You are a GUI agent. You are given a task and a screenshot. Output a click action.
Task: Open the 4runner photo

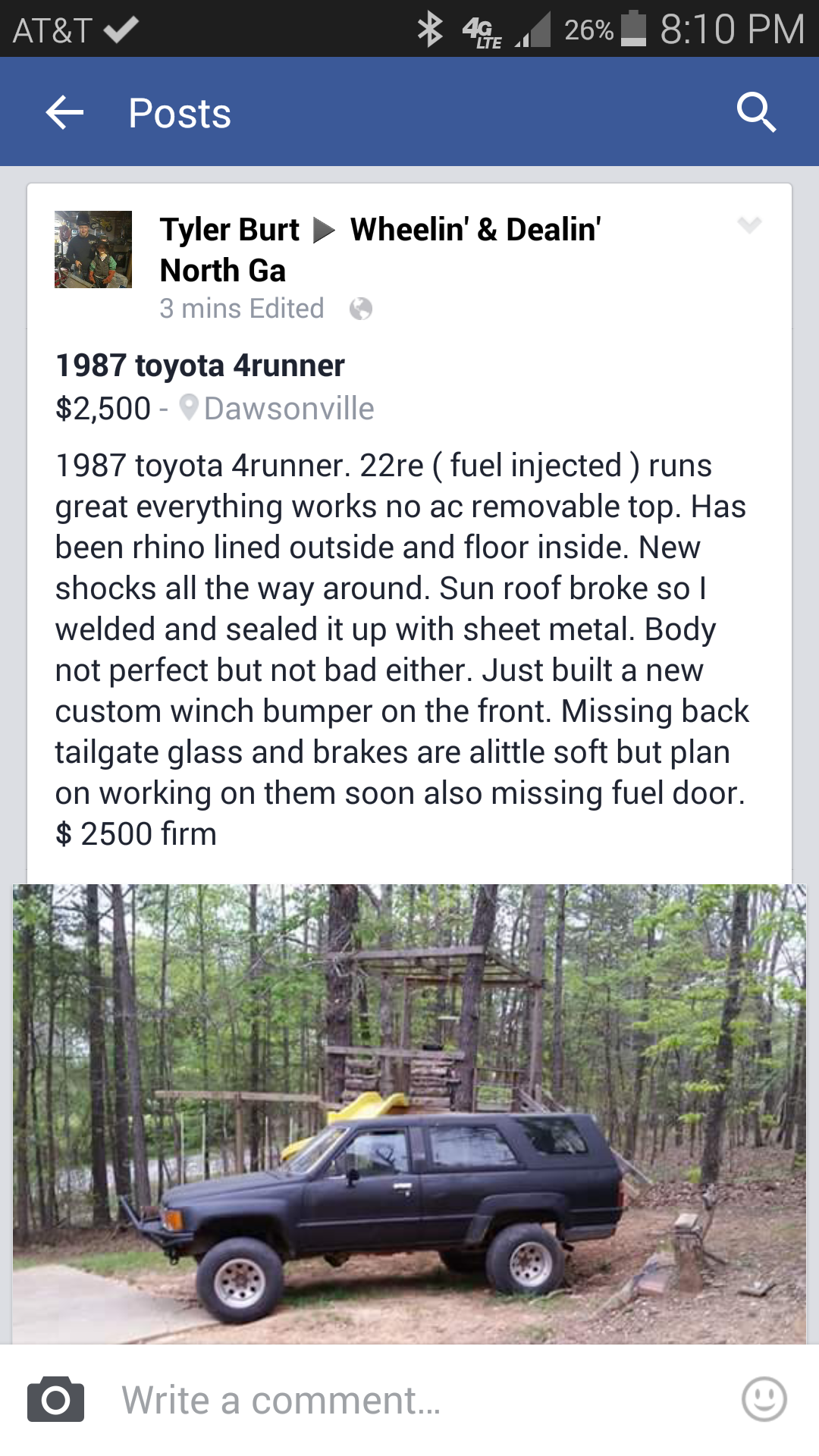click(409, 1113)
